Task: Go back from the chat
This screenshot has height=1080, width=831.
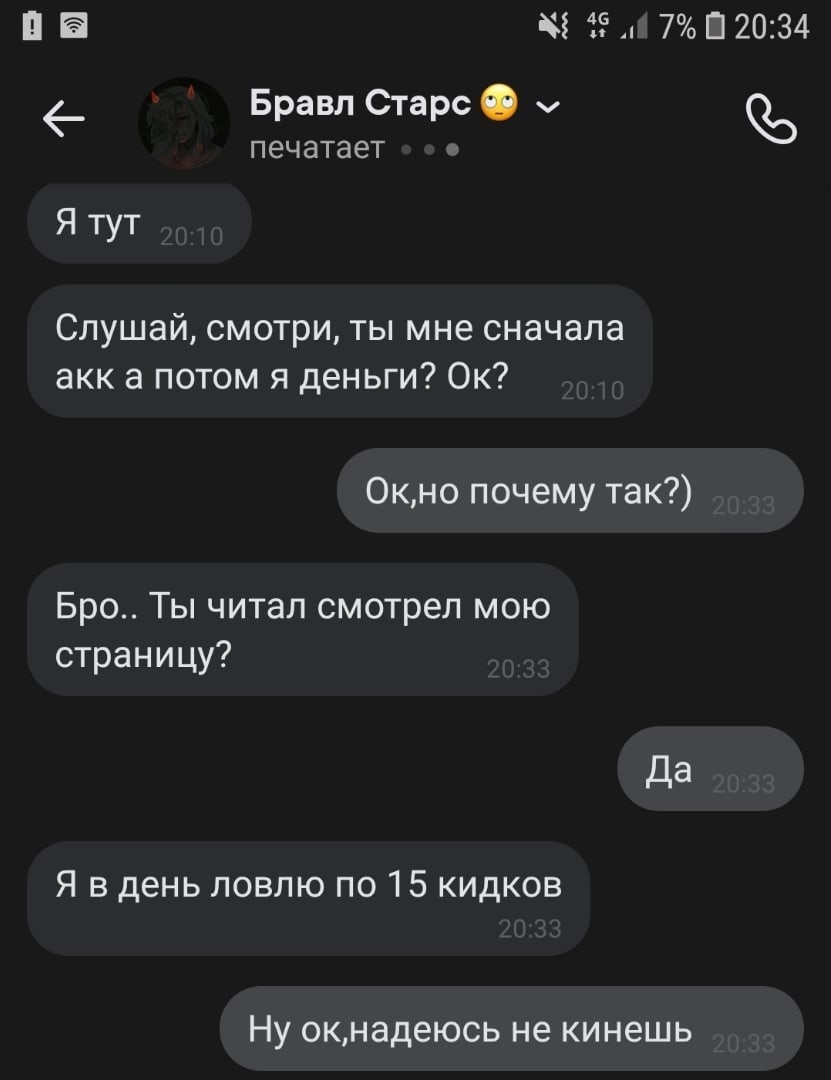Action: [63, 121]
